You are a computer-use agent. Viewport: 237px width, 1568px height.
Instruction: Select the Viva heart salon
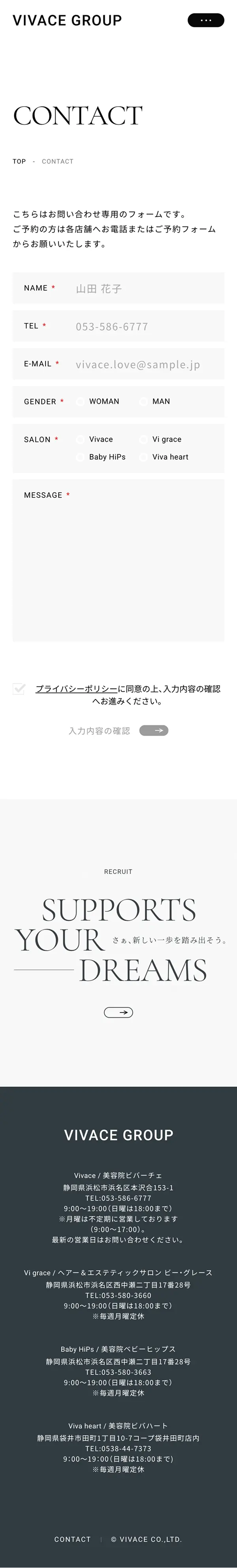click(x=143, y=457)
